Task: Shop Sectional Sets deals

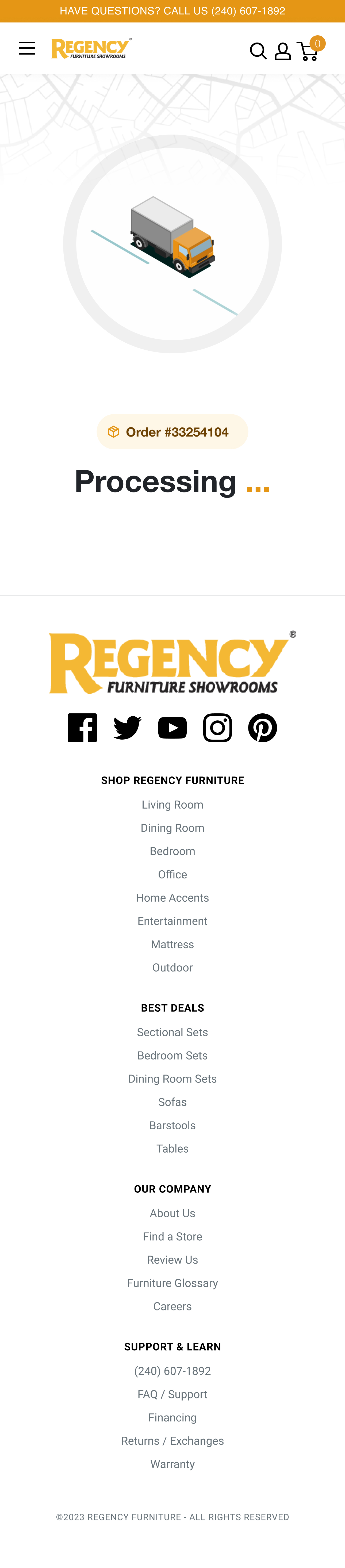Action: 172,1032
